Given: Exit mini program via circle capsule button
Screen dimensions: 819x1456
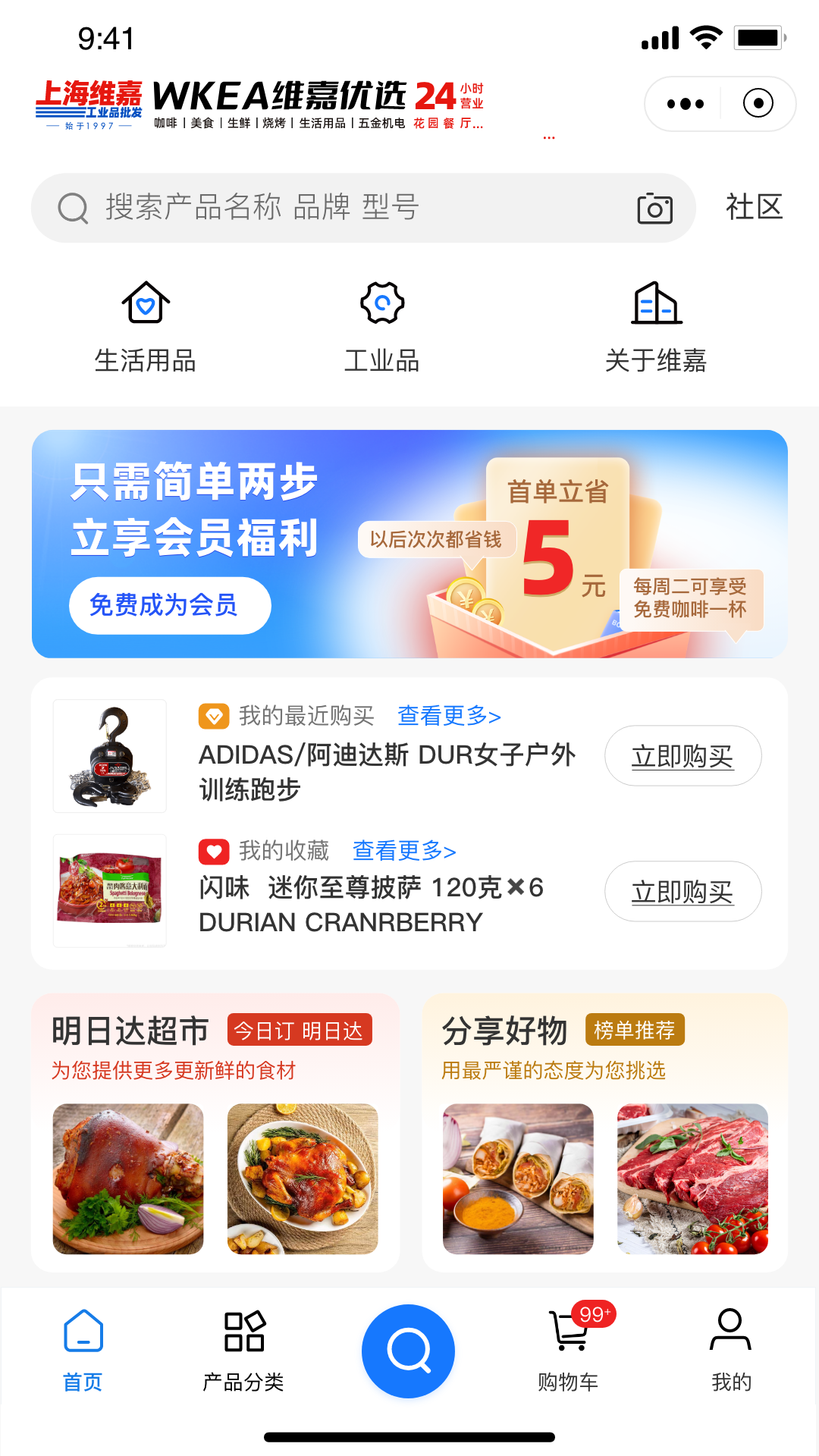Looking at the screenshot, I should (x=758, y=104).
